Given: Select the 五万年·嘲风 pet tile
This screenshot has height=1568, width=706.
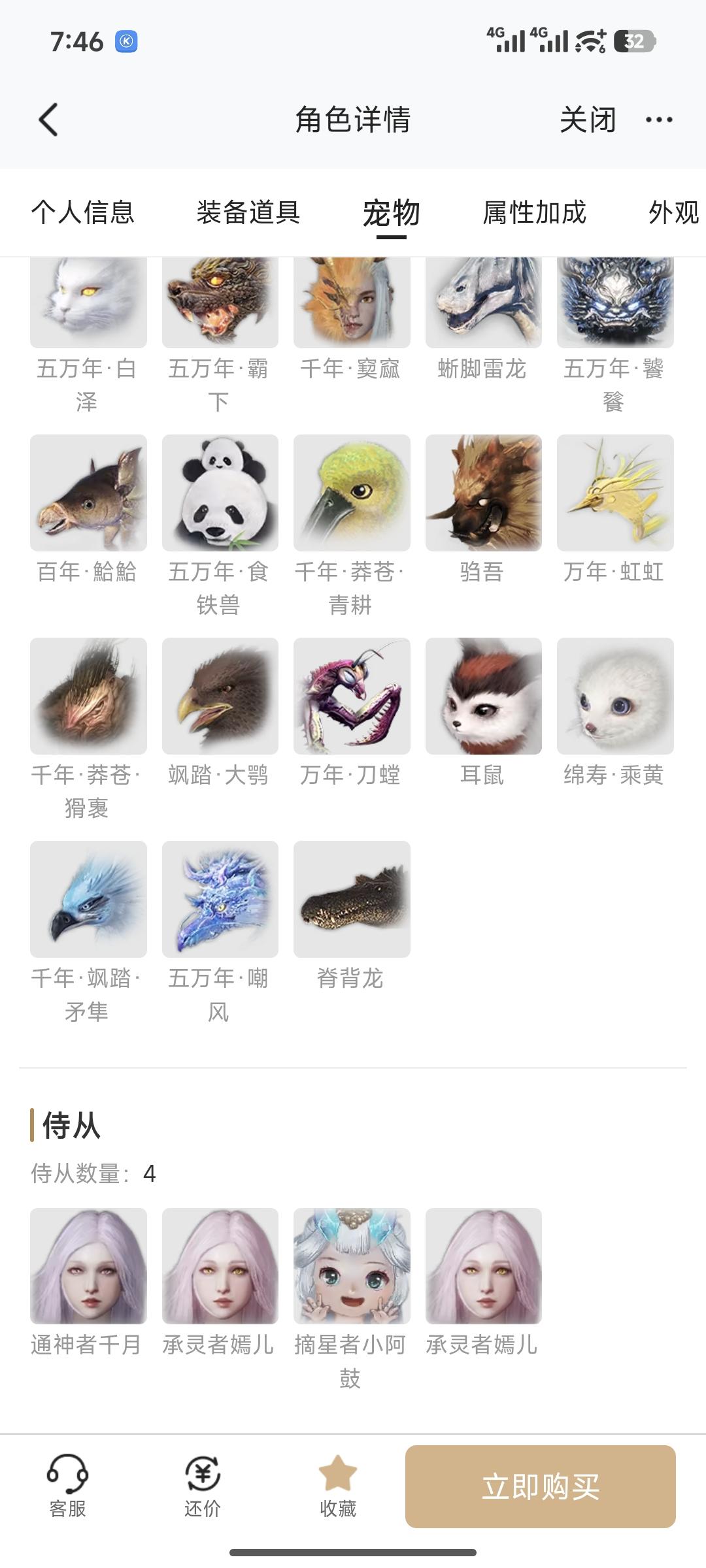Looking at the screenshot, I should point(220,900).
